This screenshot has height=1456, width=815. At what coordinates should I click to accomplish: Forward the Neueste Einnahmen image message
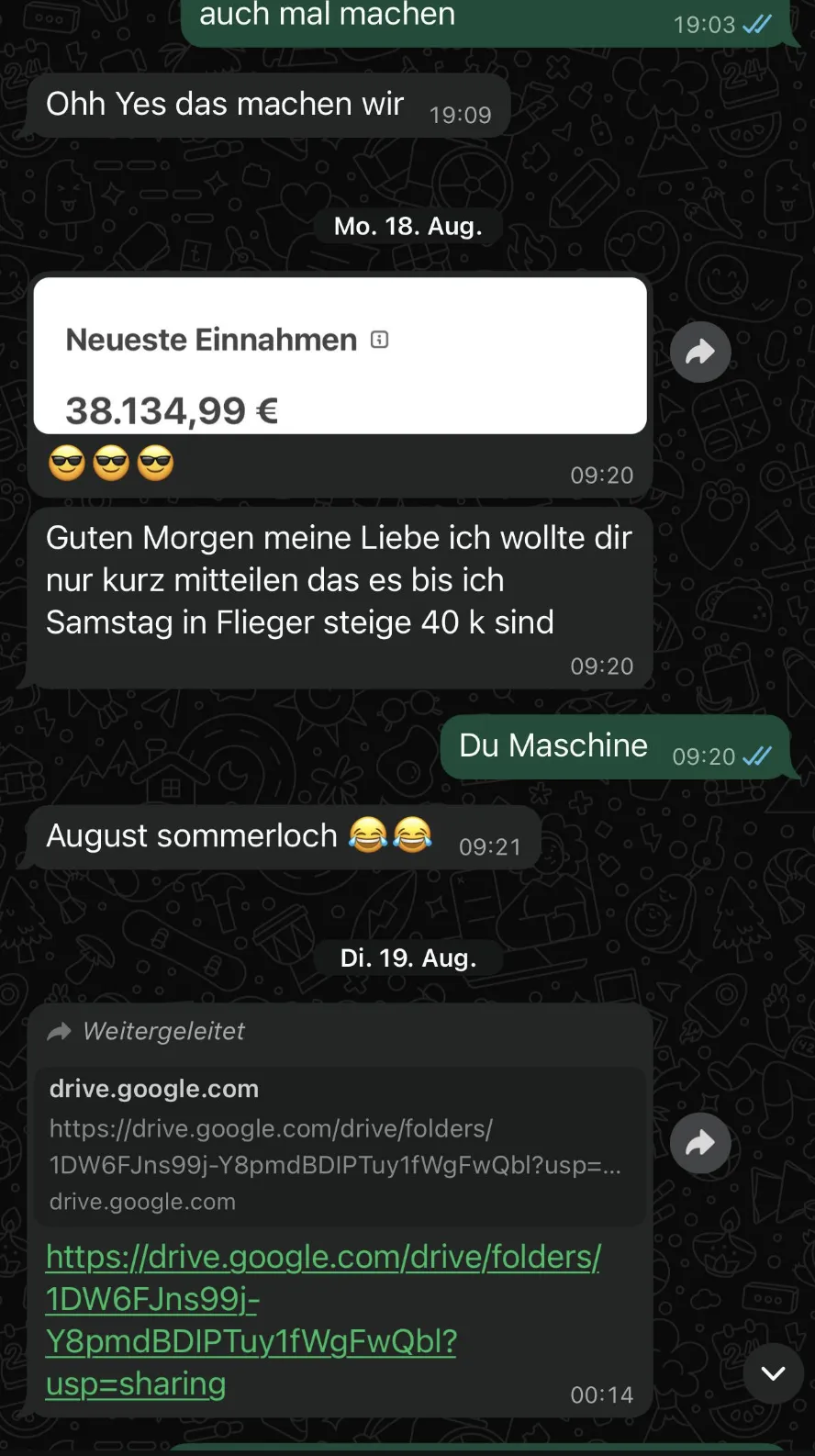tap(700, 352)
